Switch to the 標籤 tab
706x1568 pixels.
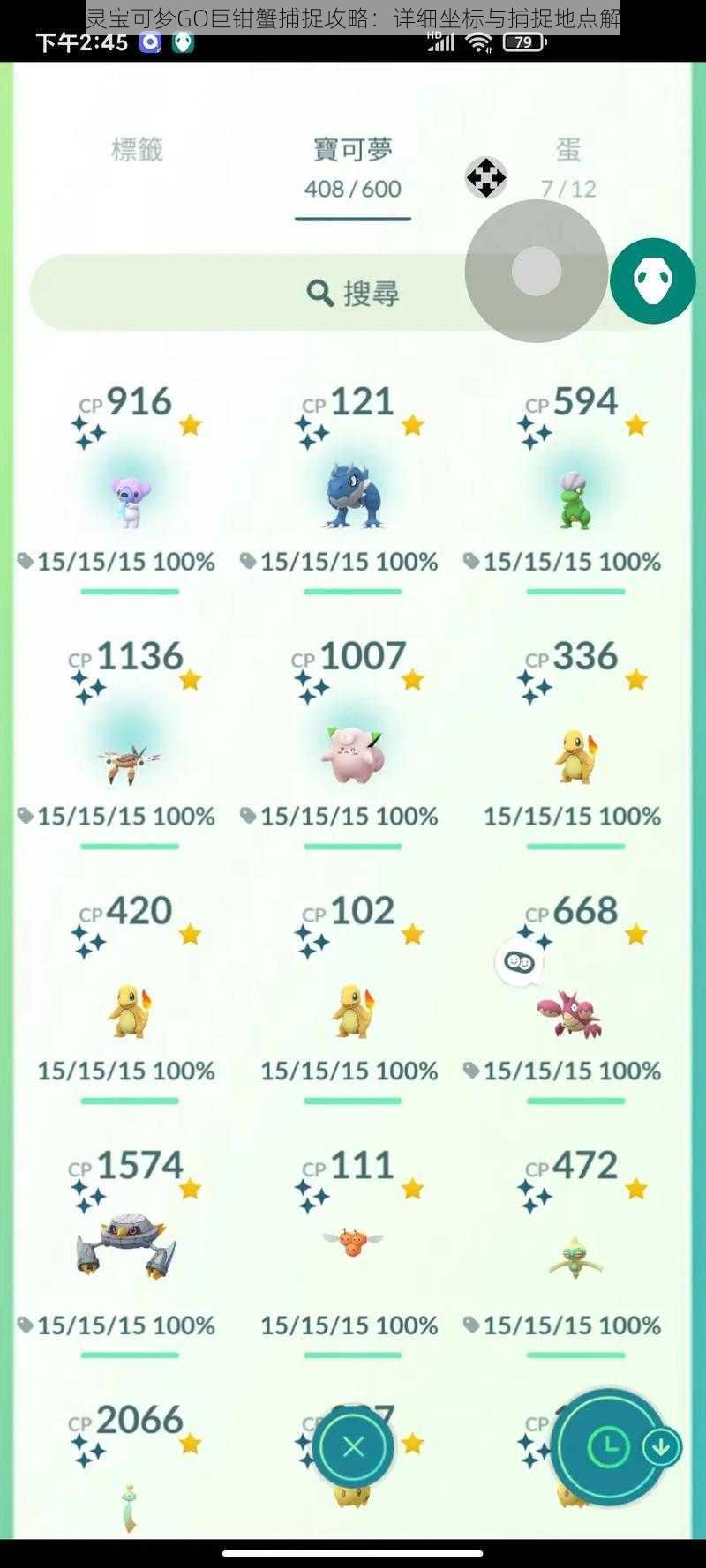(137, 150)
